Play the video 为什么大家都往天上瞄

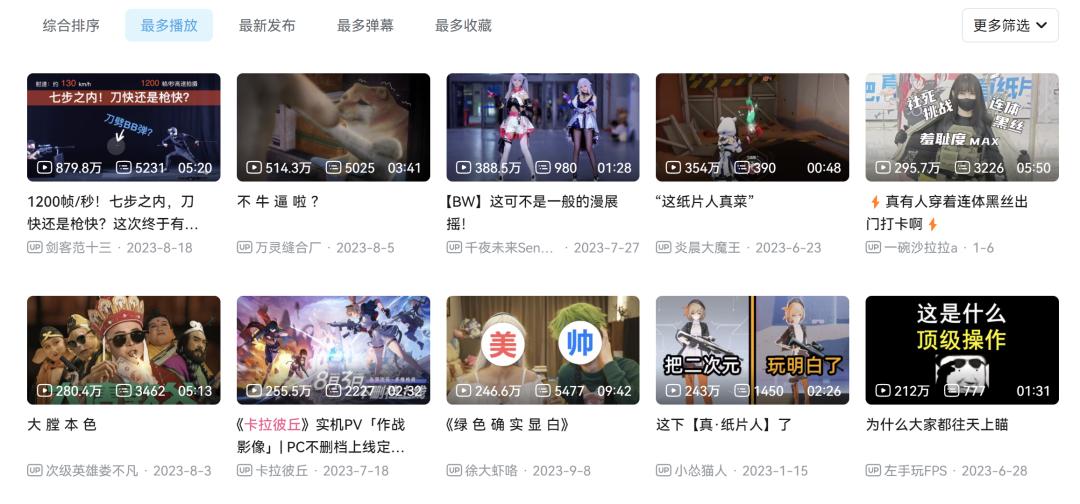962,350
